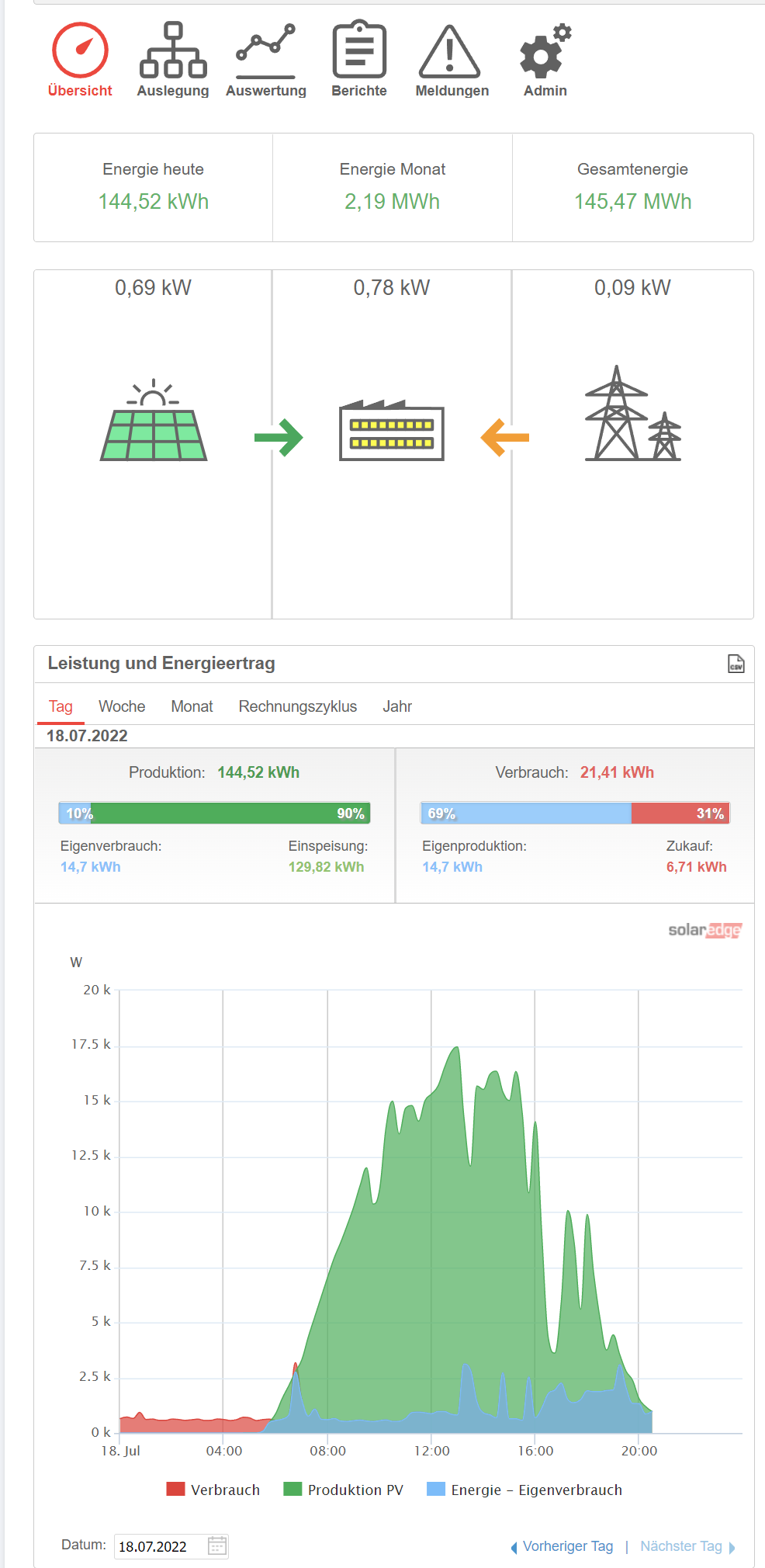Switch to the Woche tab

click(x=122, y=706)
